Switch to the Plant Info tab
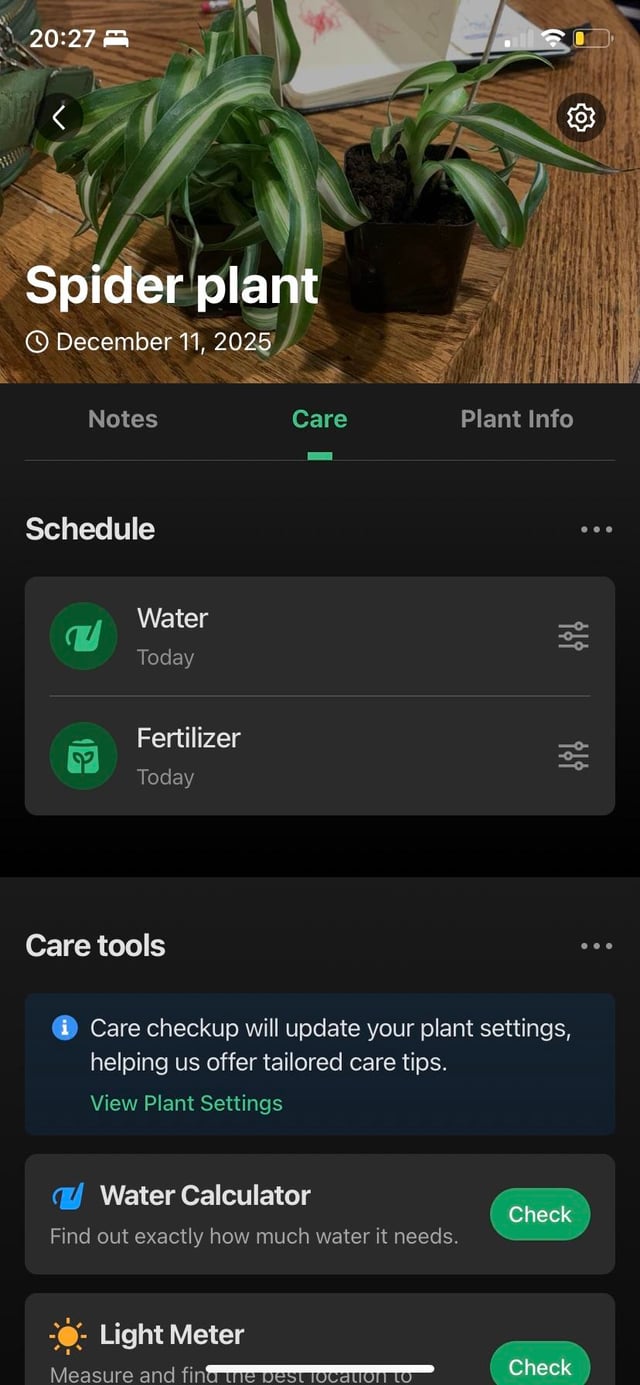 [516, 419]
